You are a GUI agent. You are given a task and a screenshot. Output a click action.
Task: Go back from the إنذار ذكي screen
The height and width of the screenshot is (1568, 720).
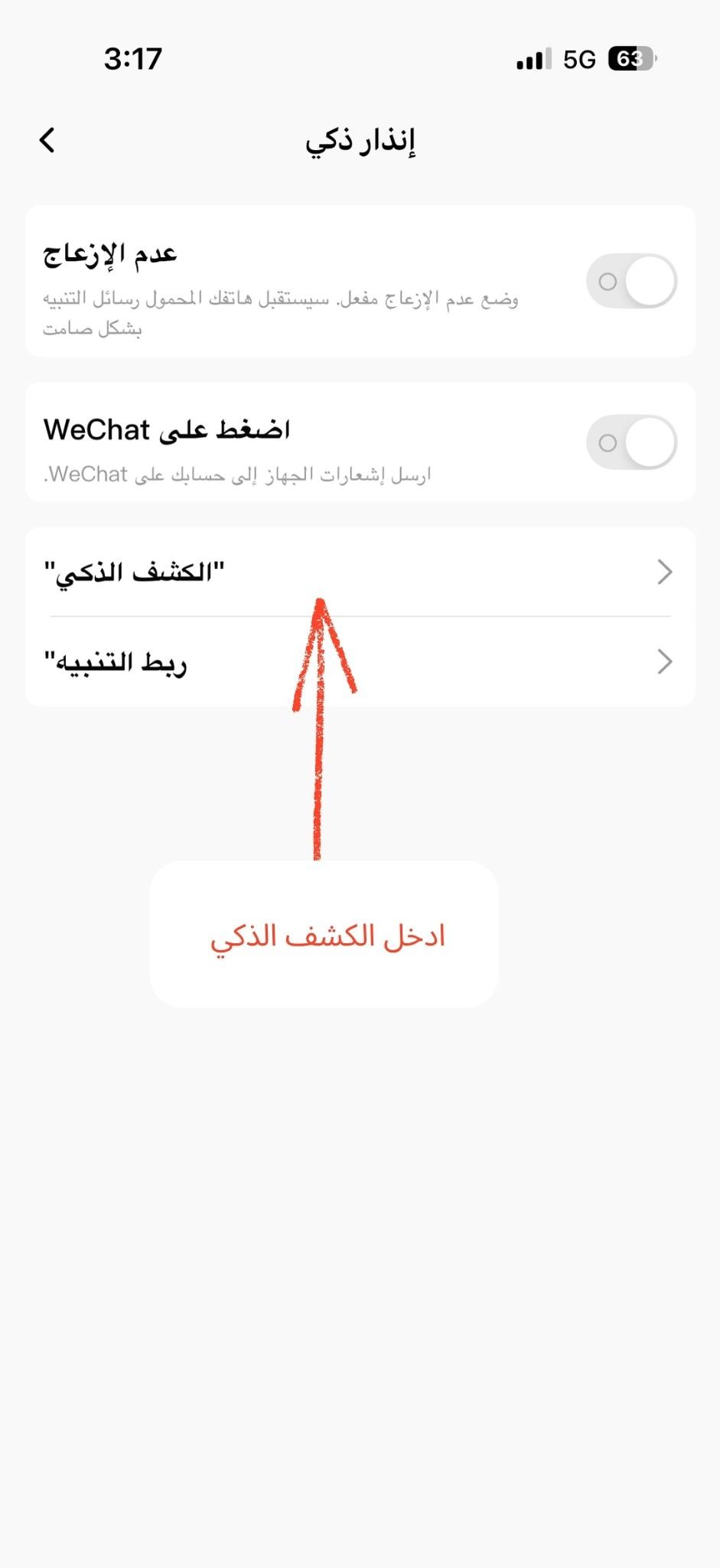47,140
